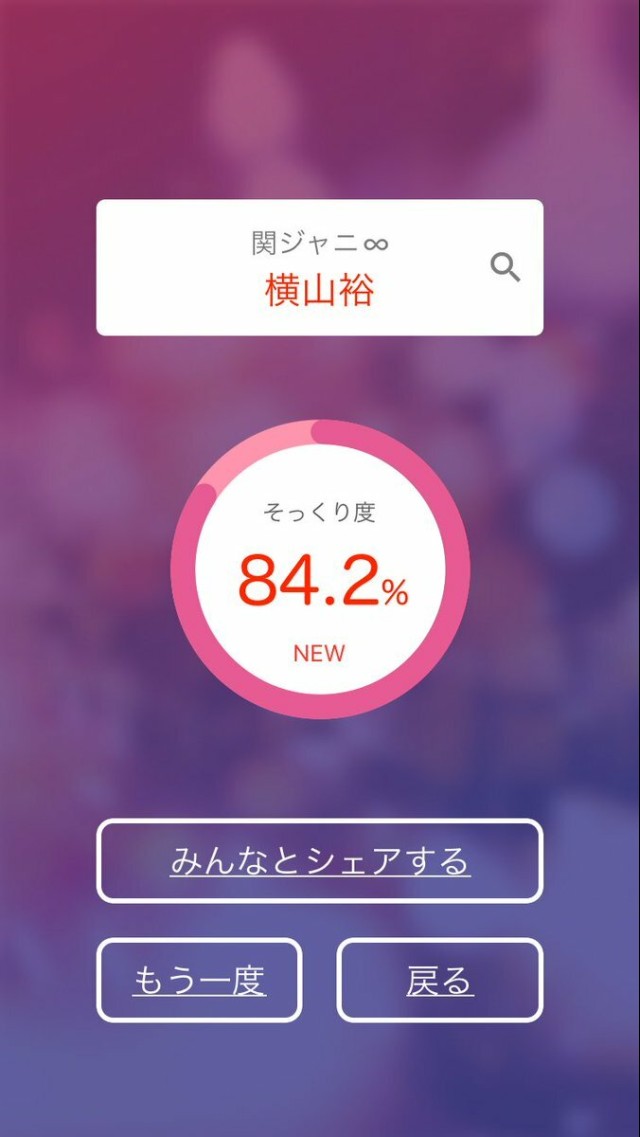Try again with もう一度
Screen dimensions: 640x1137
199,980
